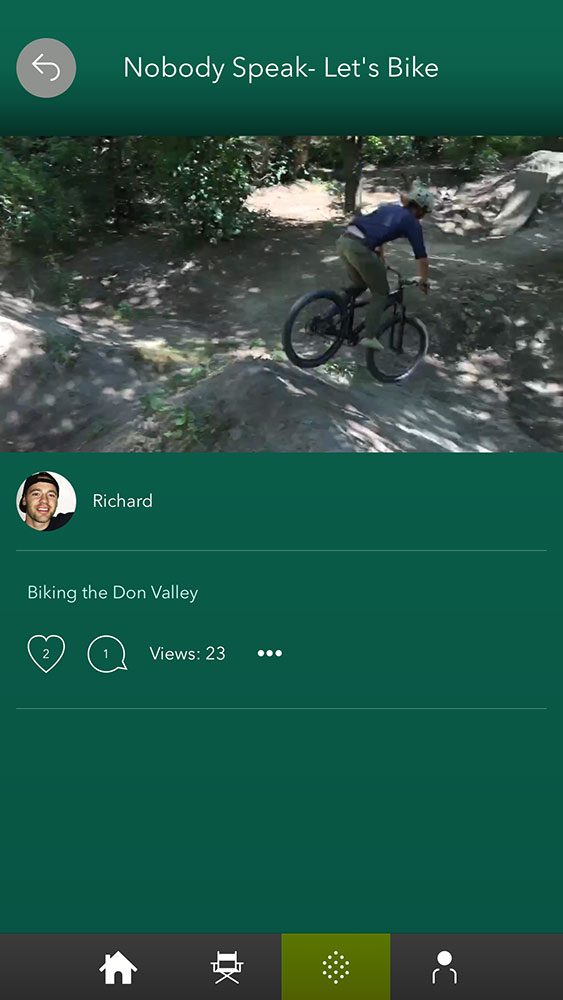The height and width of the screenshot is (1000, 563).
Task: Open the three-dot more options
Action: (x=270, y=653)
